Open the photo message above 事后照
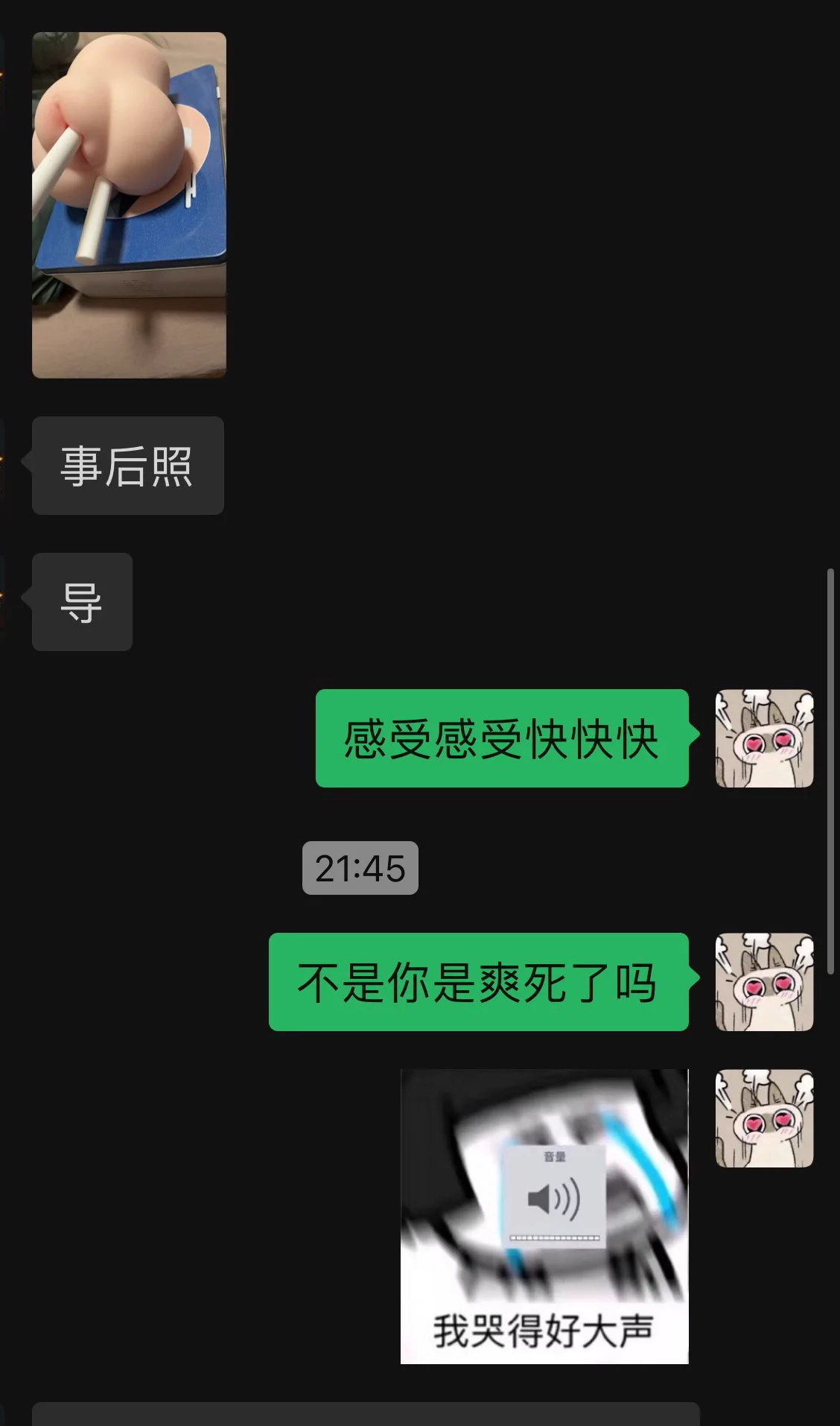The height and width of the screenshot is (1426, 840). (x=129, y=205)
